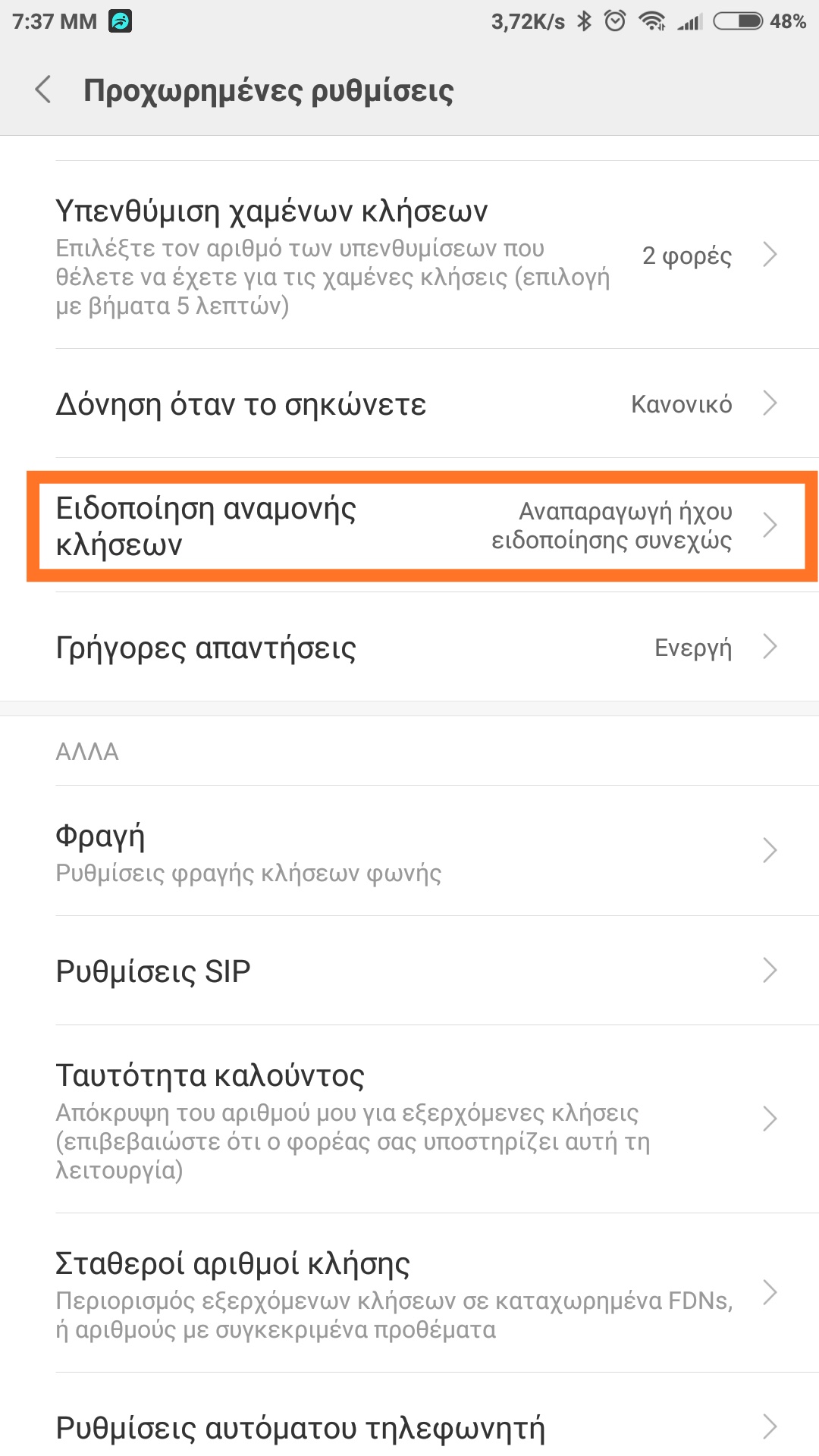Screen dimensions: 819x1456
Task: Open Υπενθύμιση χαμένων κλήσεων setting
Action: pos(409,255)
